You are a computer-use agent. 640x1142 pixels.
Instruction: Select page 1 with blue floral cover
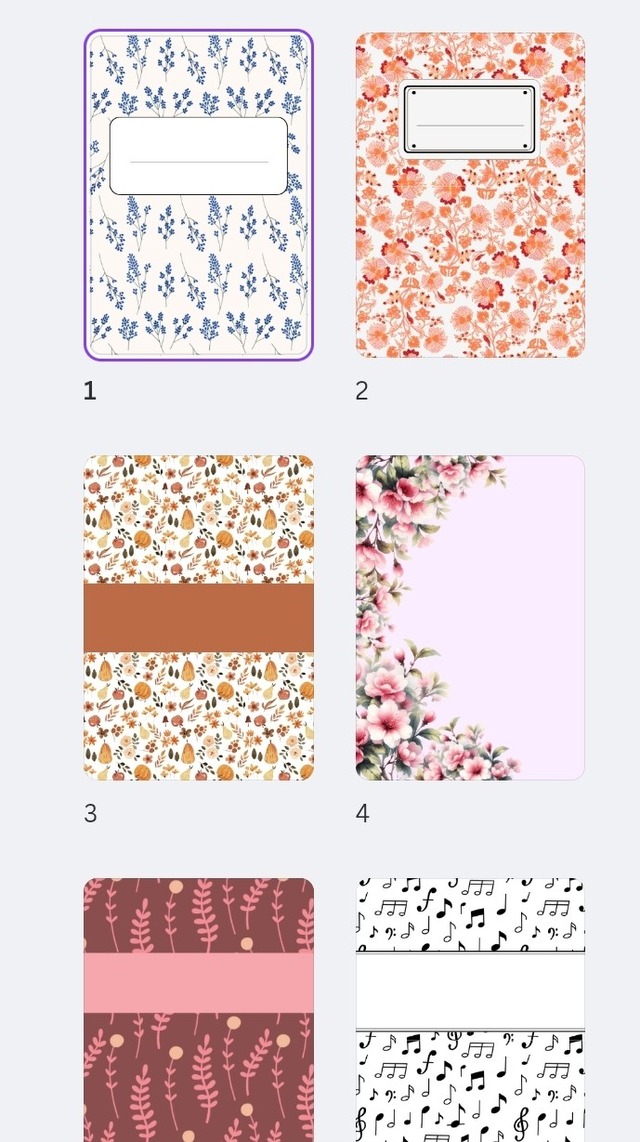point(199,195)
